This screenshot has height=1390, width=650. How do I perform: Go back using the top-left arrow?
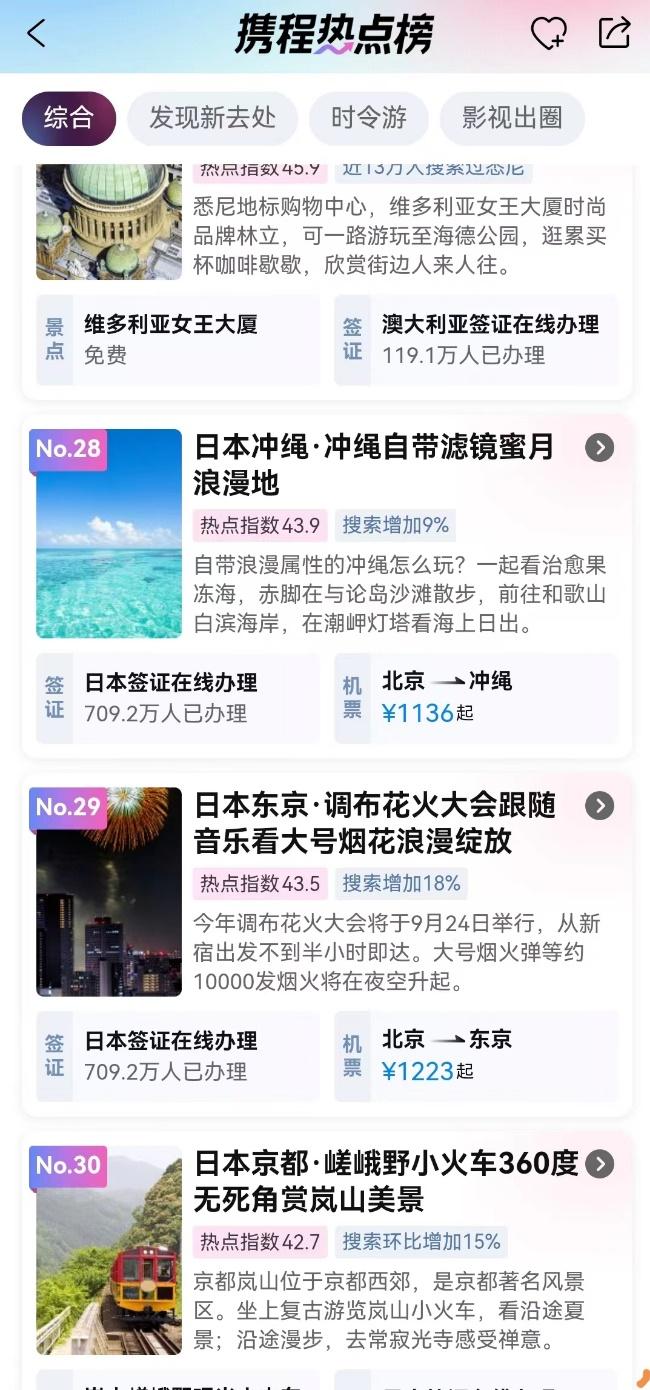tap(36, 34)
